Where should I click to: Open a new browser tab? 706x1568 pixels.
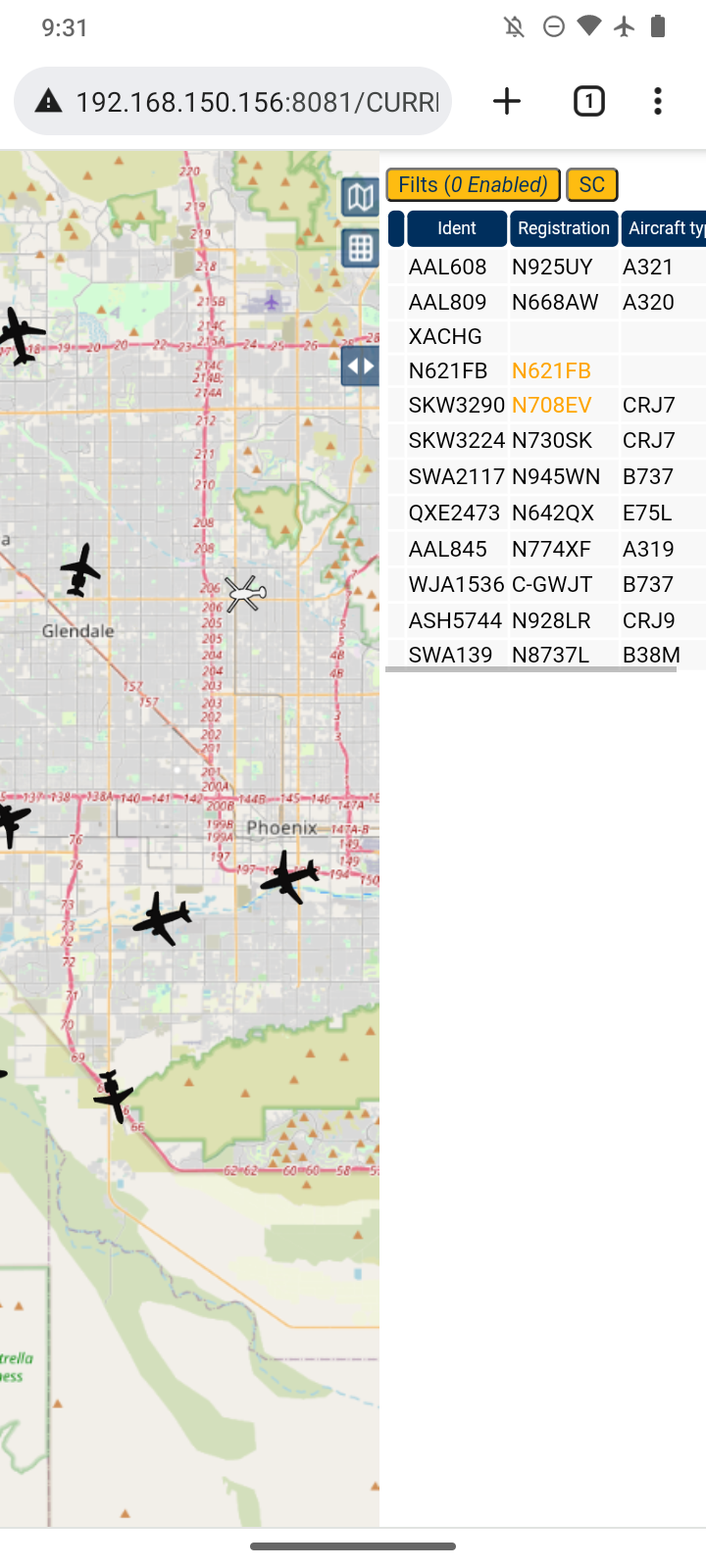pos(507,101)
